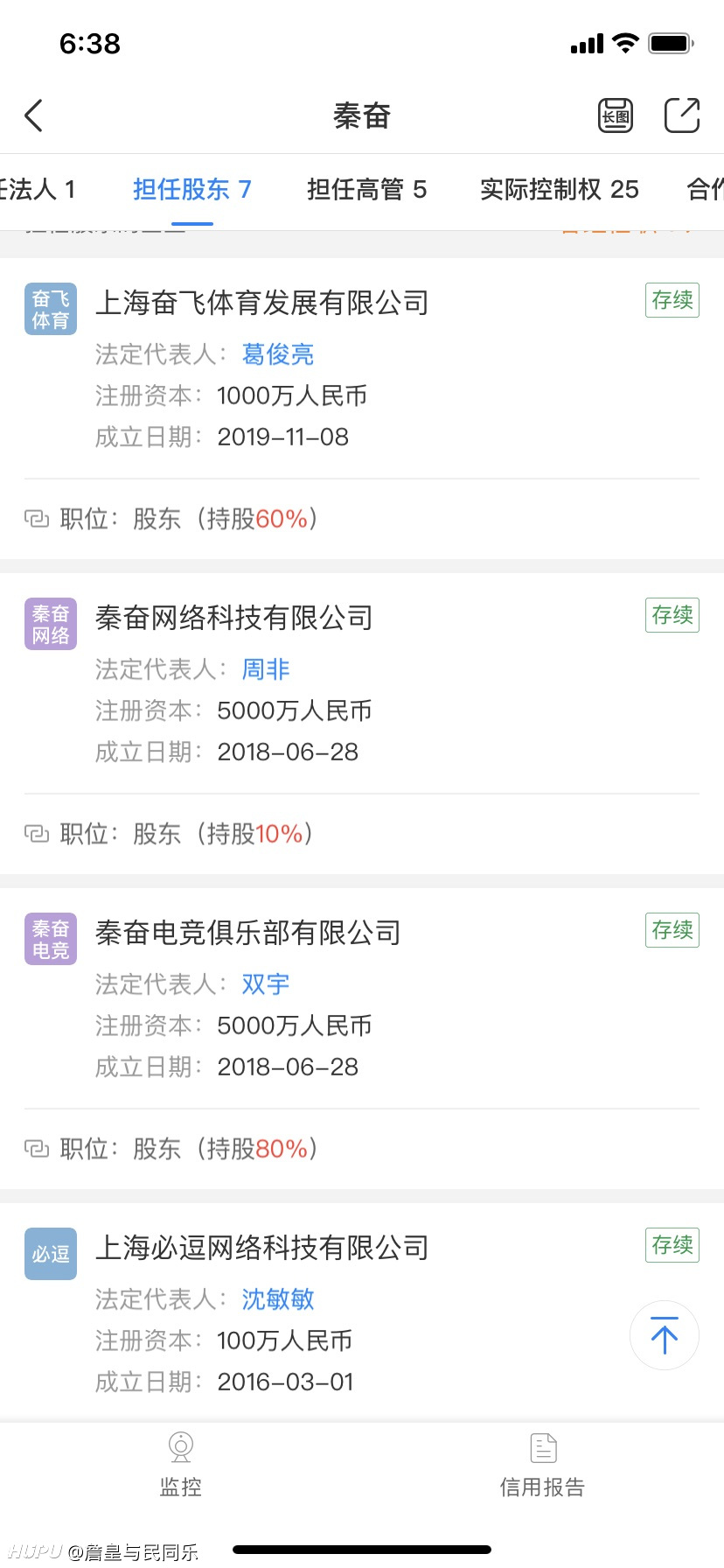Screen dimensions: 724x1568
Task: Go back with the arrow
Action: point(33,115)
